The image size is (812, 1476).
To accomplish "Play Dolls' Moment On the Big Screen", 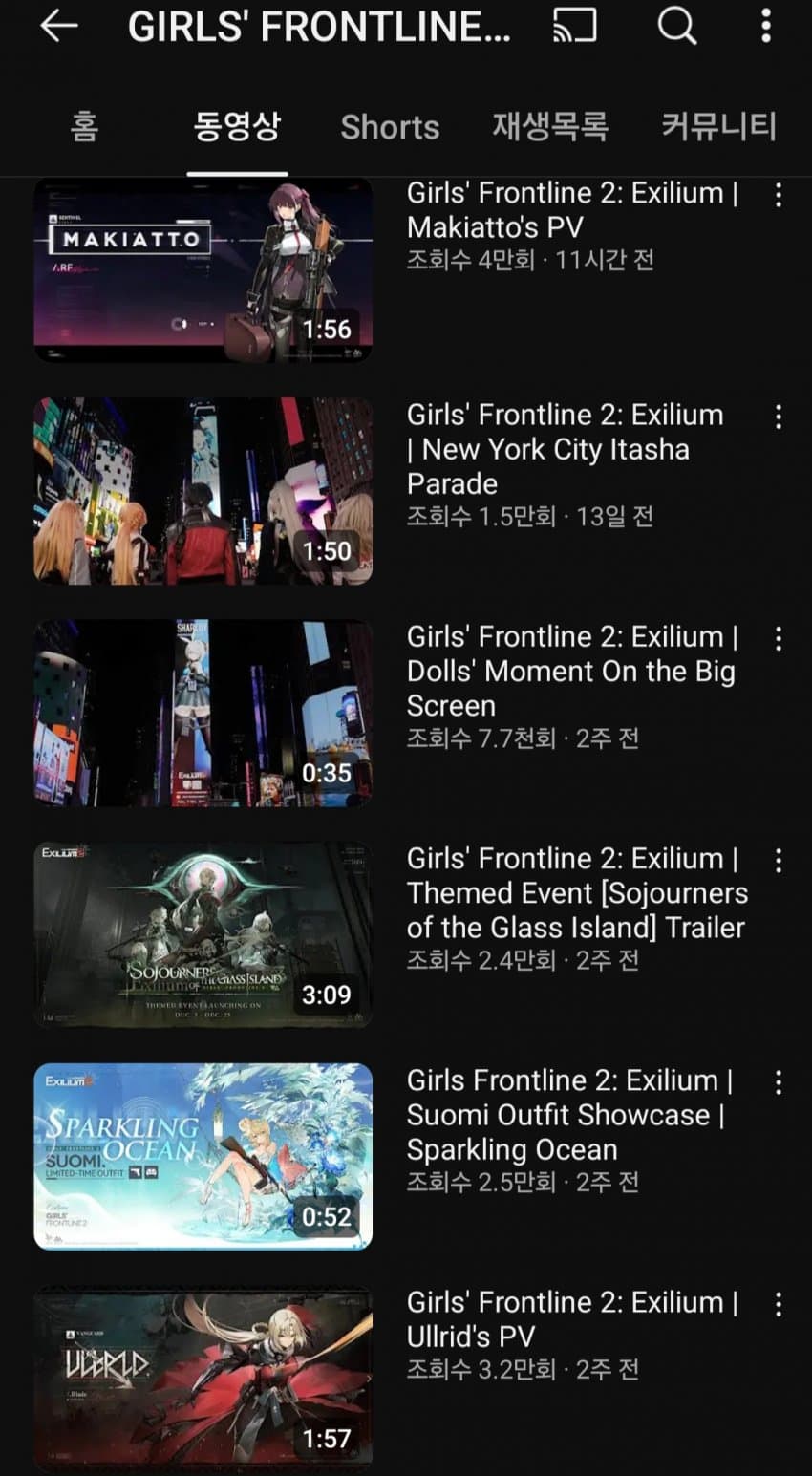I will coord(203,713).
